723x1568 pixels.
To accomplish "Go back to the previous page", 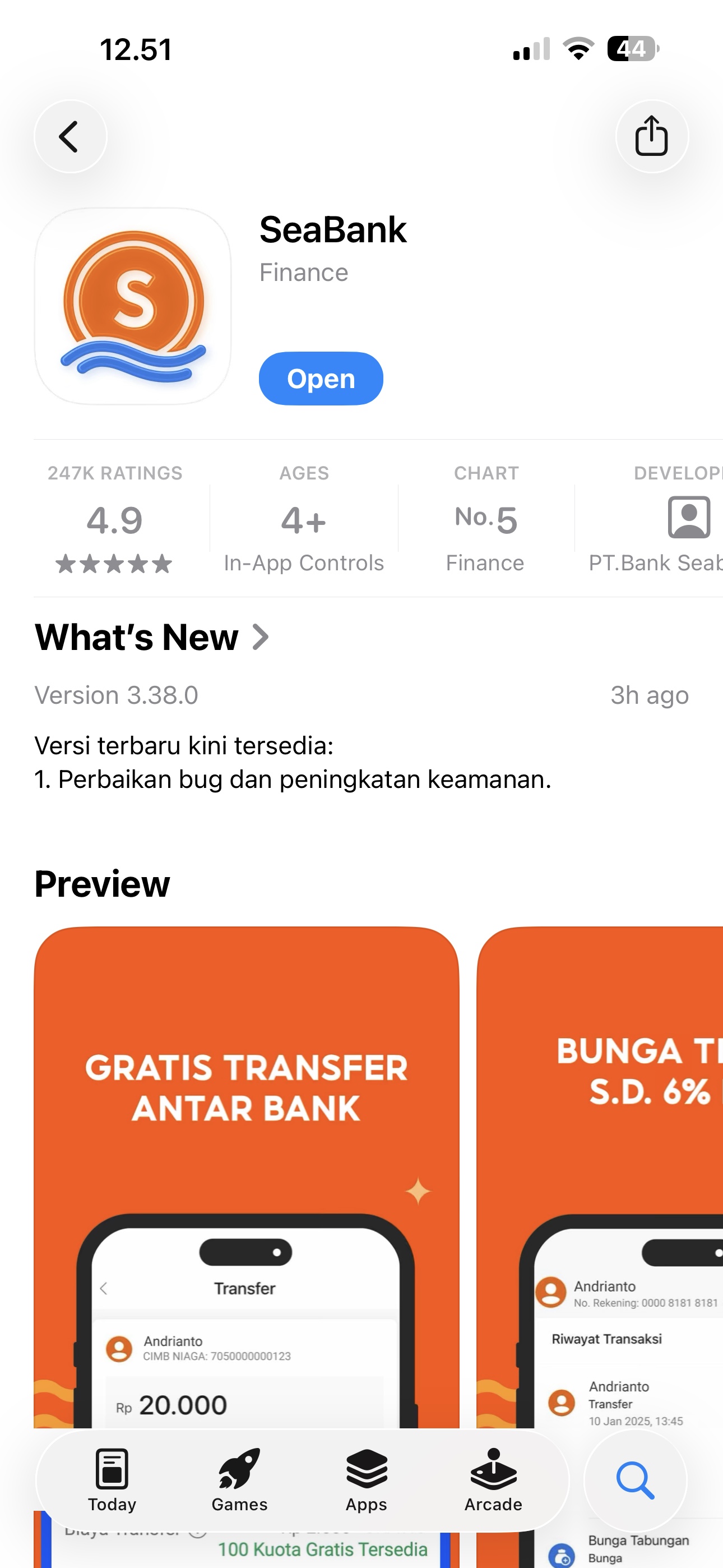I will click(70, 136).
